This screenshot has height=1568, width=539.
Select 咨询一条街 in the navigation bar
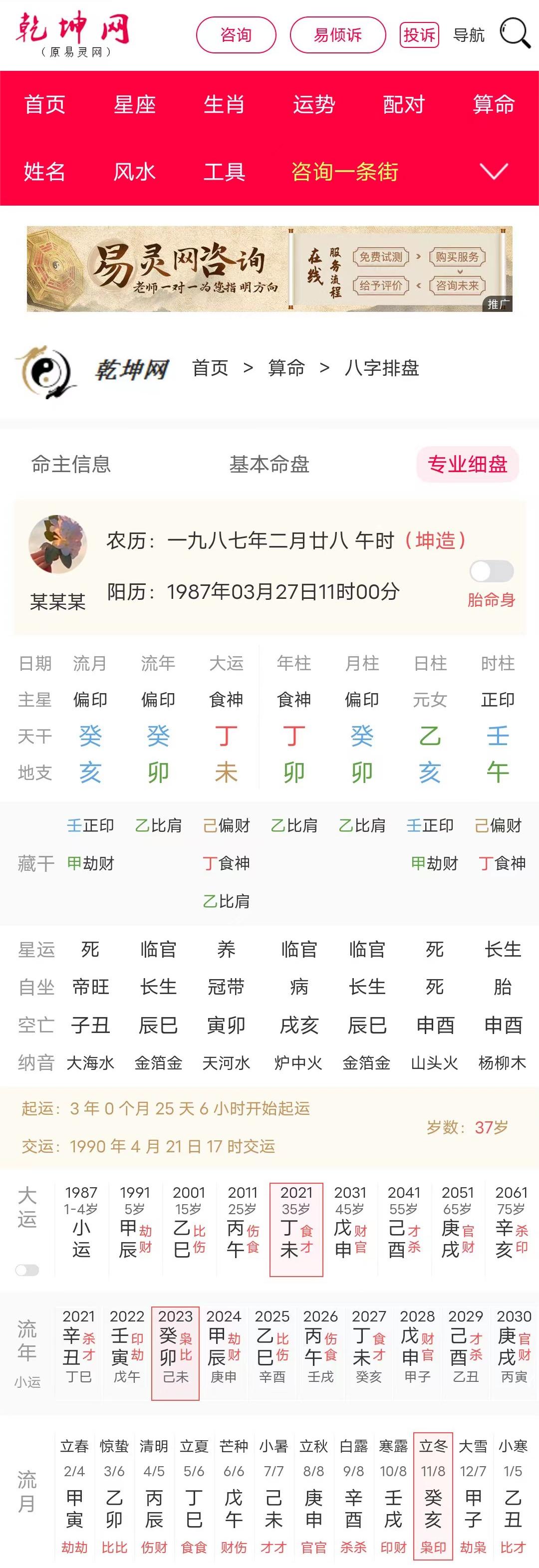(345, 172)
